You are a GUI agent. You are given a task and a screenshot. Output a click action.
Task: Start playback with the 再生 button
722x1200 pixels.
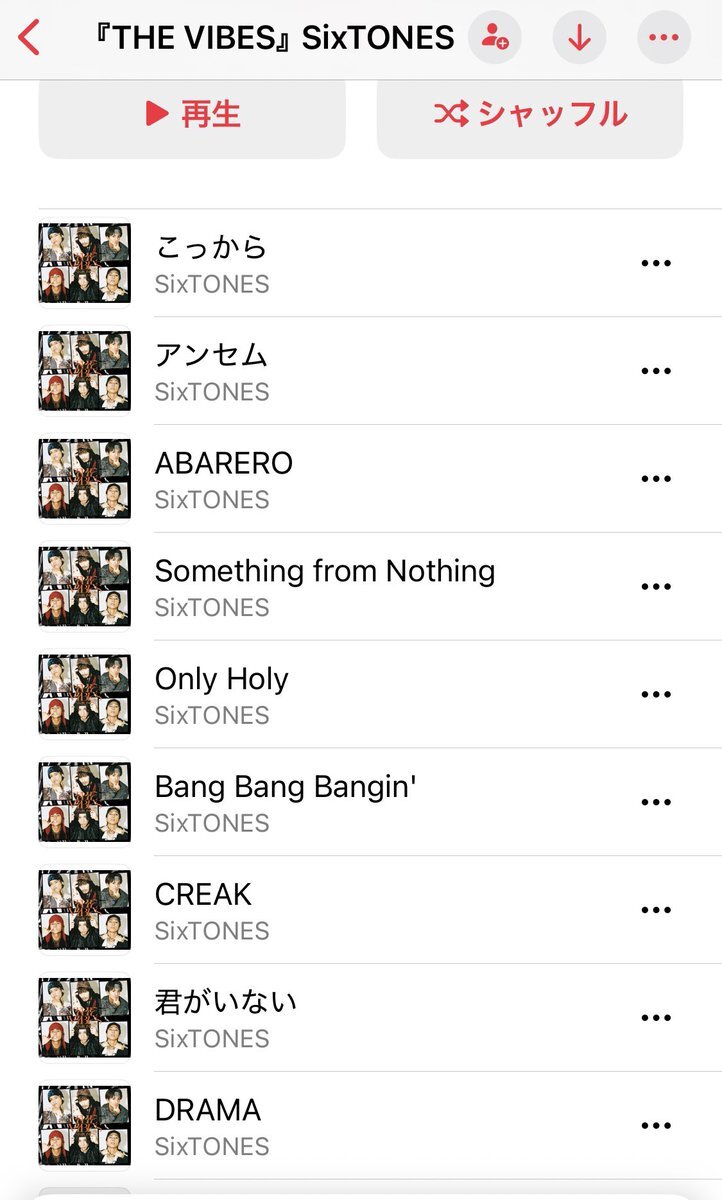[x=192, y=114]
